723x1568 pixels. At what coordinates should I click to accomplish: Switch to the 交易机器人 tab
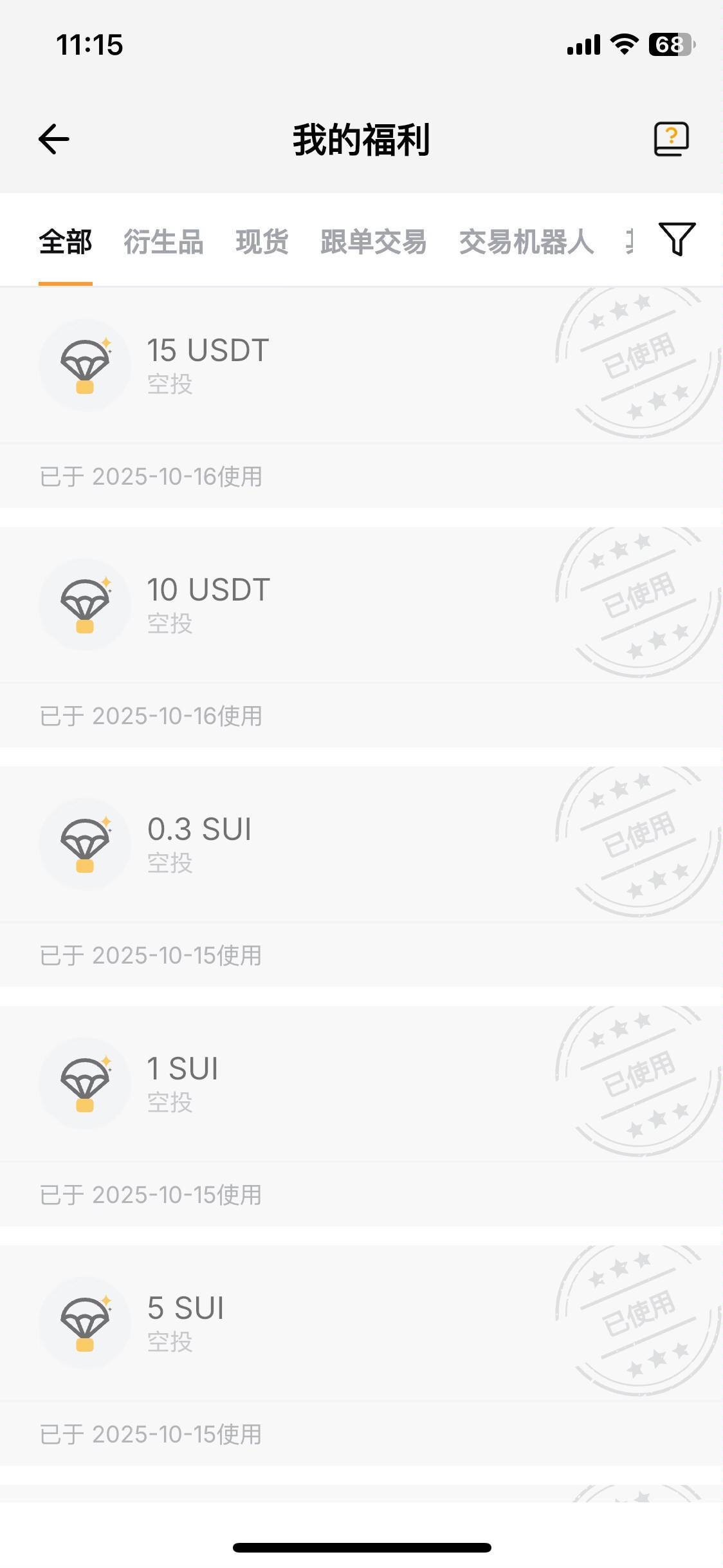click(526, 242)
